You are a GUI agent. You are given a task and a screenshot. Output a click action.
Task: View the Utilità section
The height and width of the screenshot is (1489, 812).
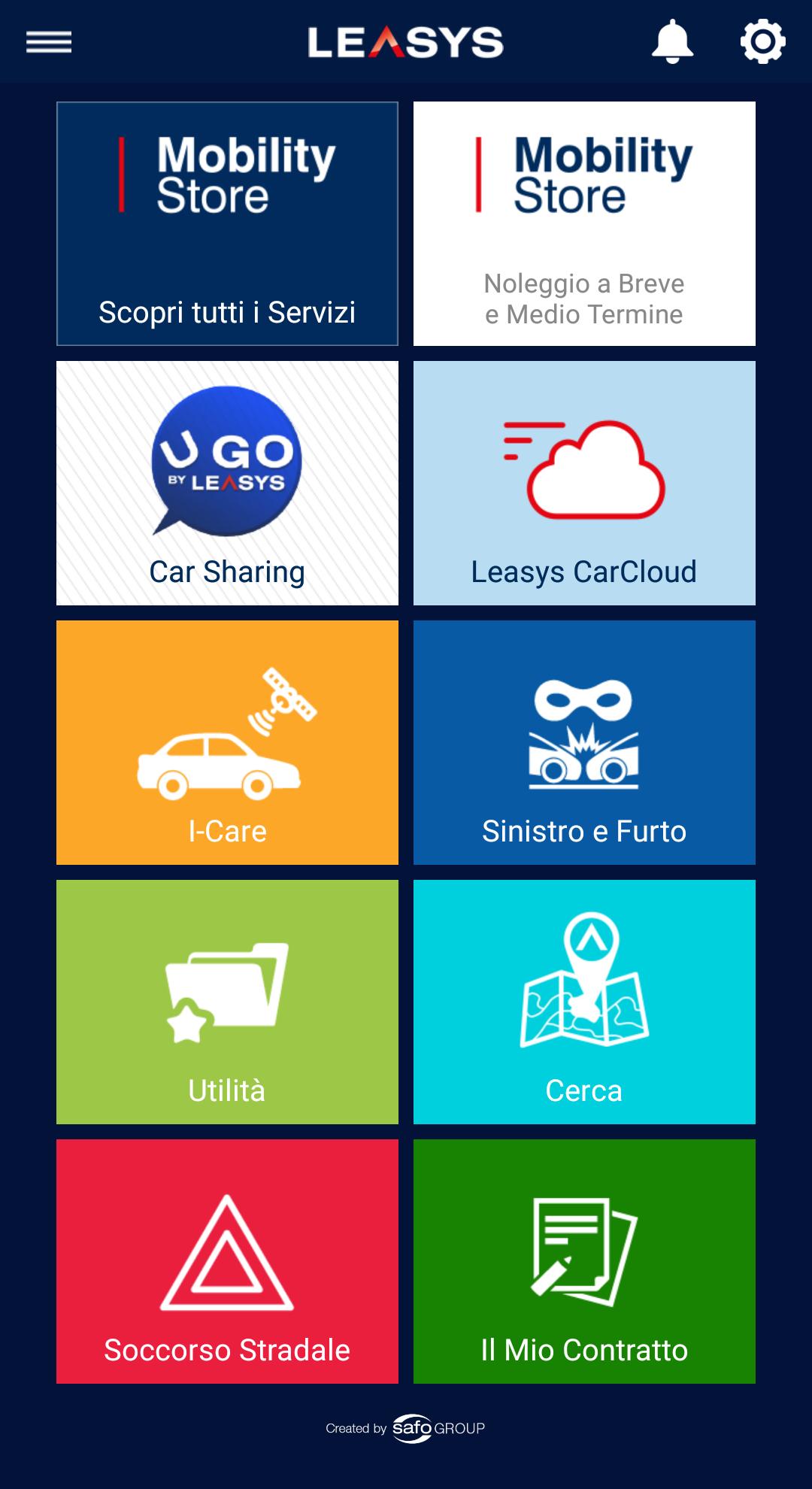(227, 1002)
